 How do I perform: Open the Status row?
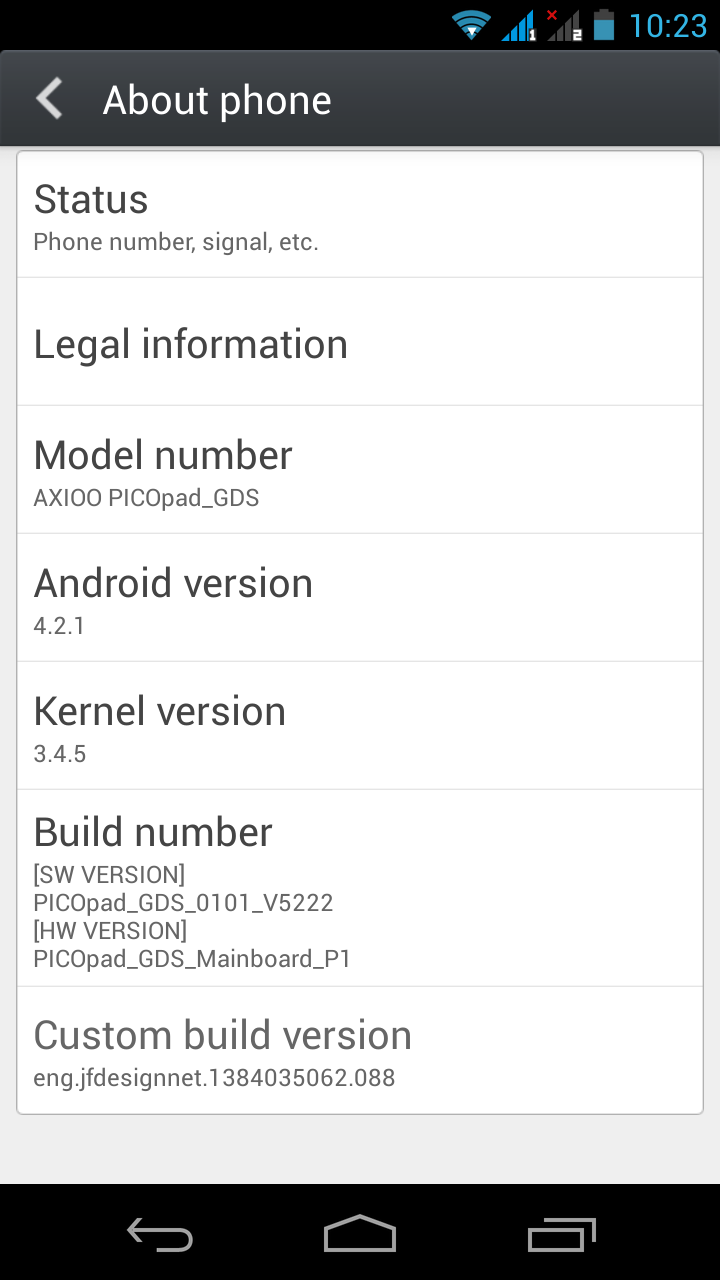tap(360, 214)
